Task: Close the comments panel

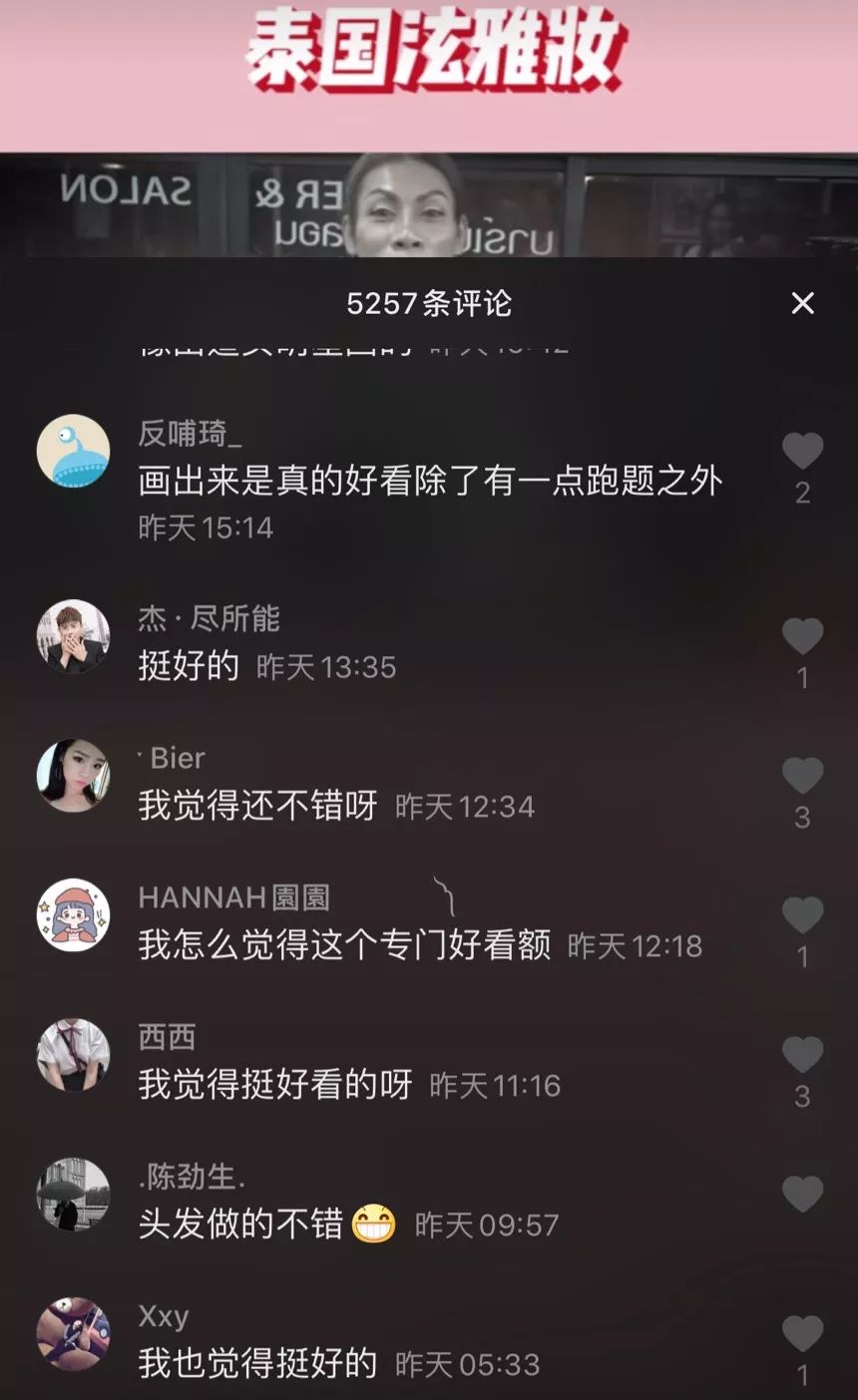Action: [x=803, y=304]
